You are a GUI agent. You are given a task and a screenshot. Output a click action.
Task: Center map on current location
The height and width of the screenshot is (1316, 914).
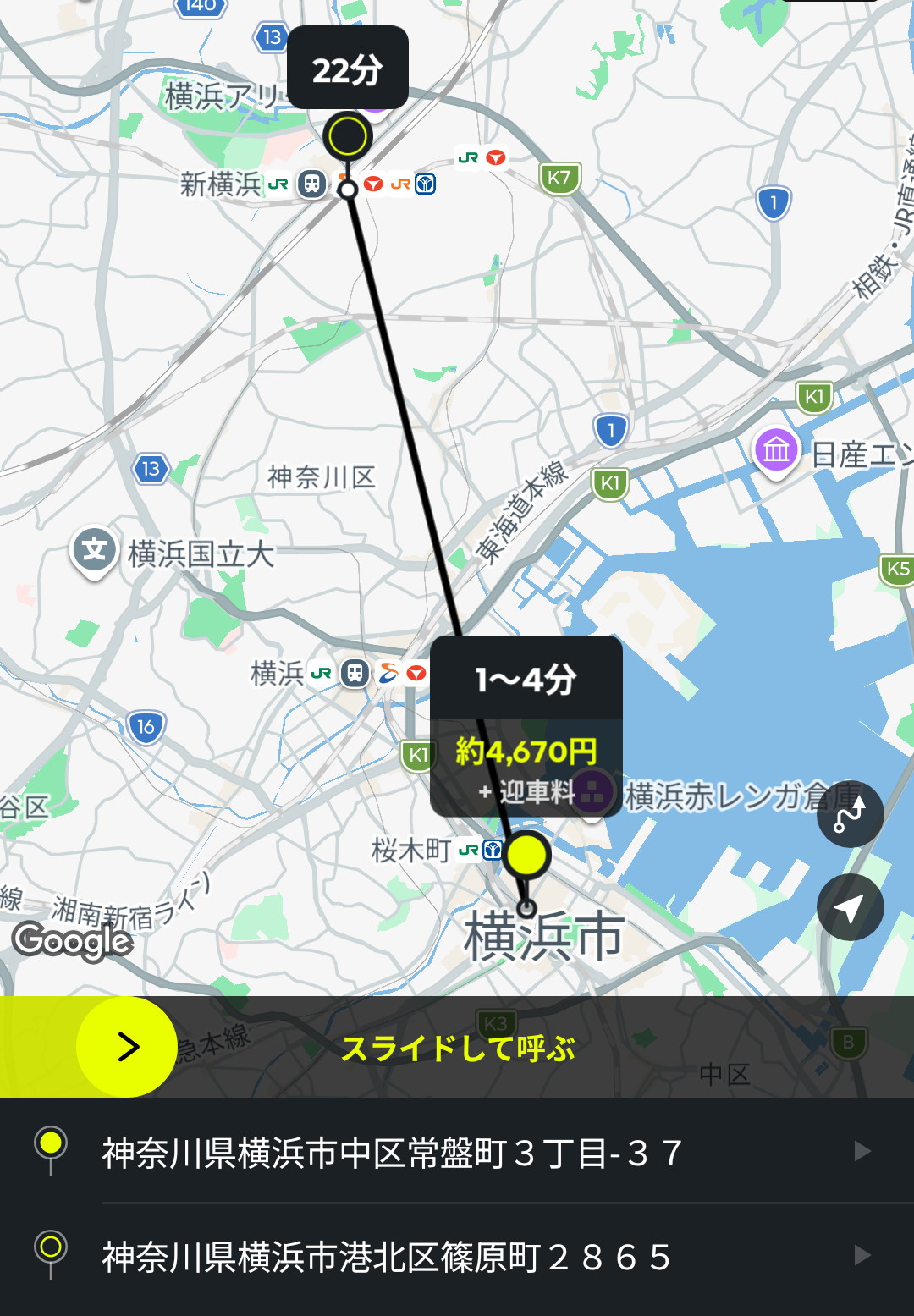pyautogui.click(x=850, y=907)
